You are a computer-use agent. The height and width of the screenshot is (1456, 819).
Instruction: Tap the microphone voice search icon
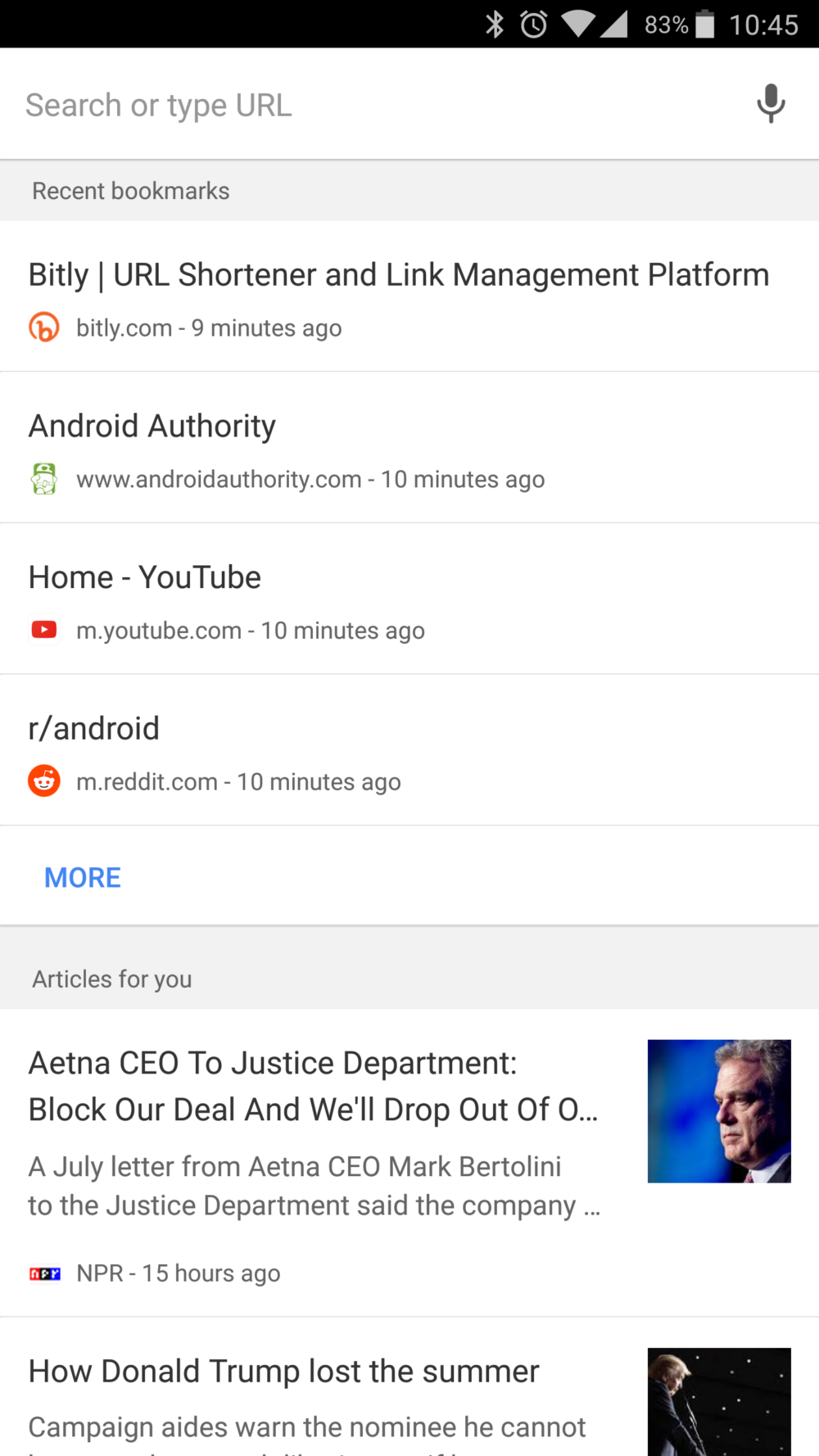(x=770, y=104)
